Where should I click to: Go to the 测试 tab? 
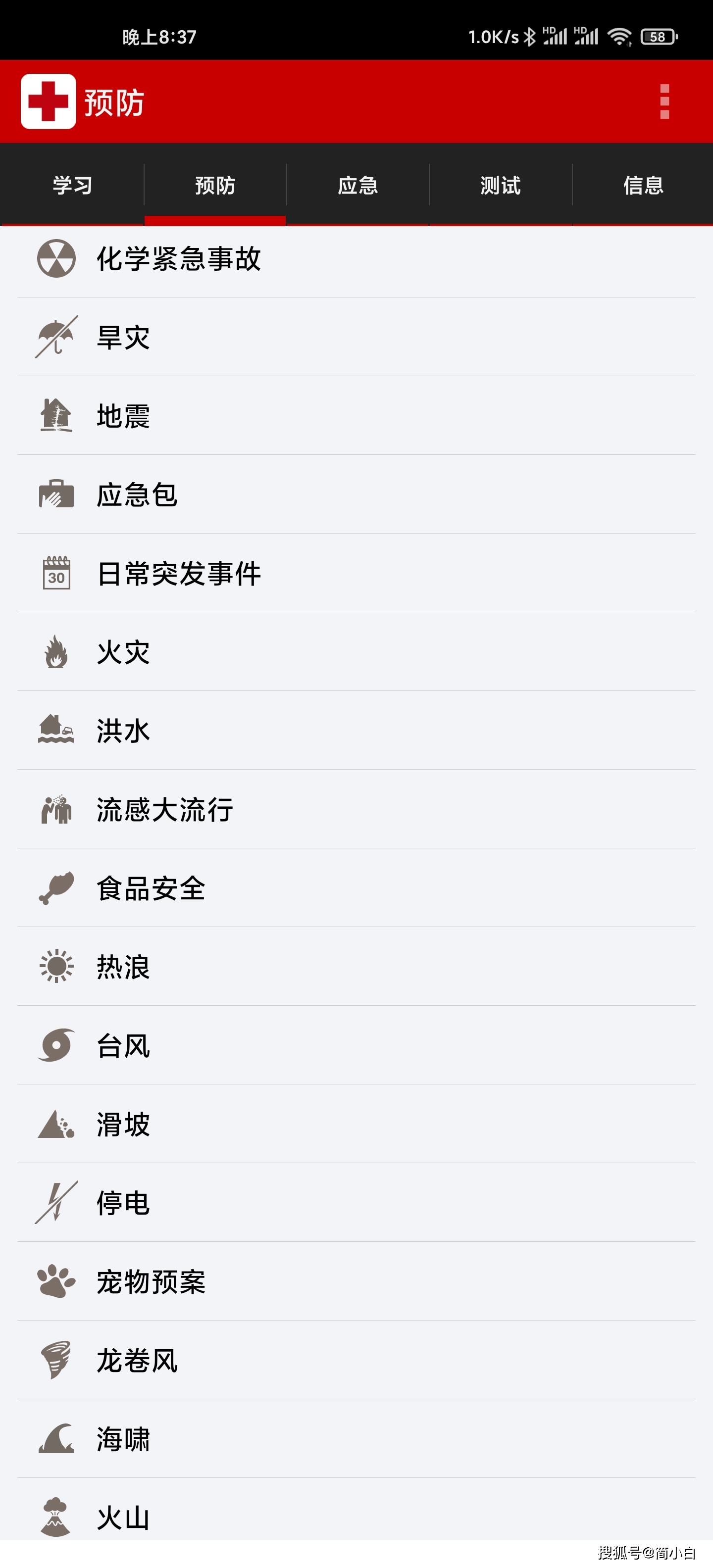(x=500, y=185)
